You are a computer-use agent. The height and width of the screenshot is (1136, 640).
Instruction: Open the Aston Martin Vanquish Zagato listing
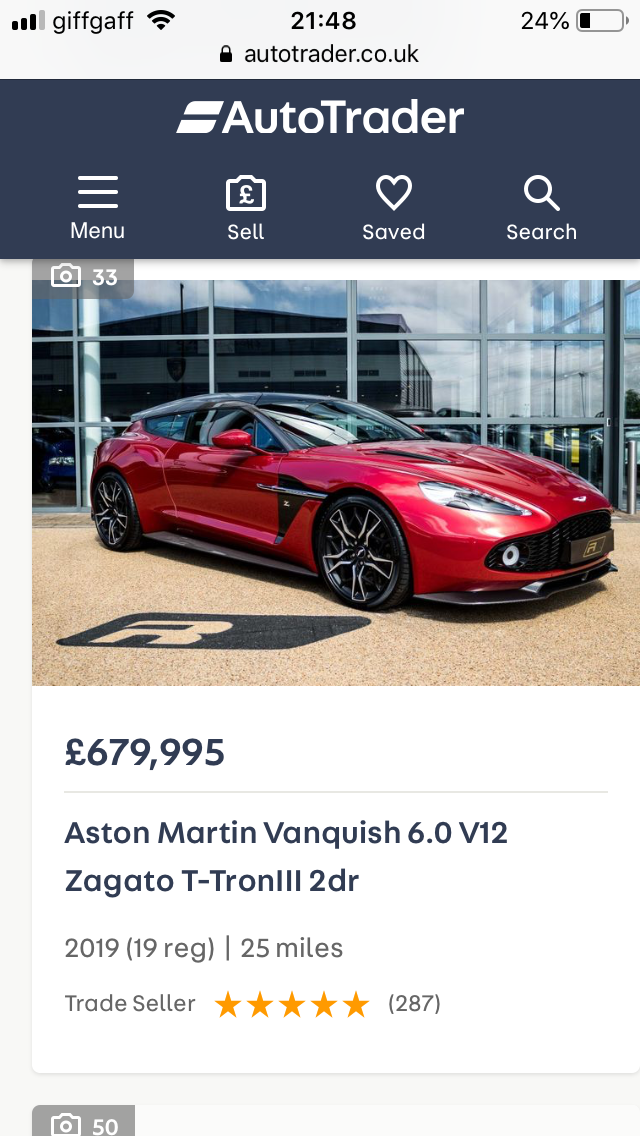[x=287, y=857]
